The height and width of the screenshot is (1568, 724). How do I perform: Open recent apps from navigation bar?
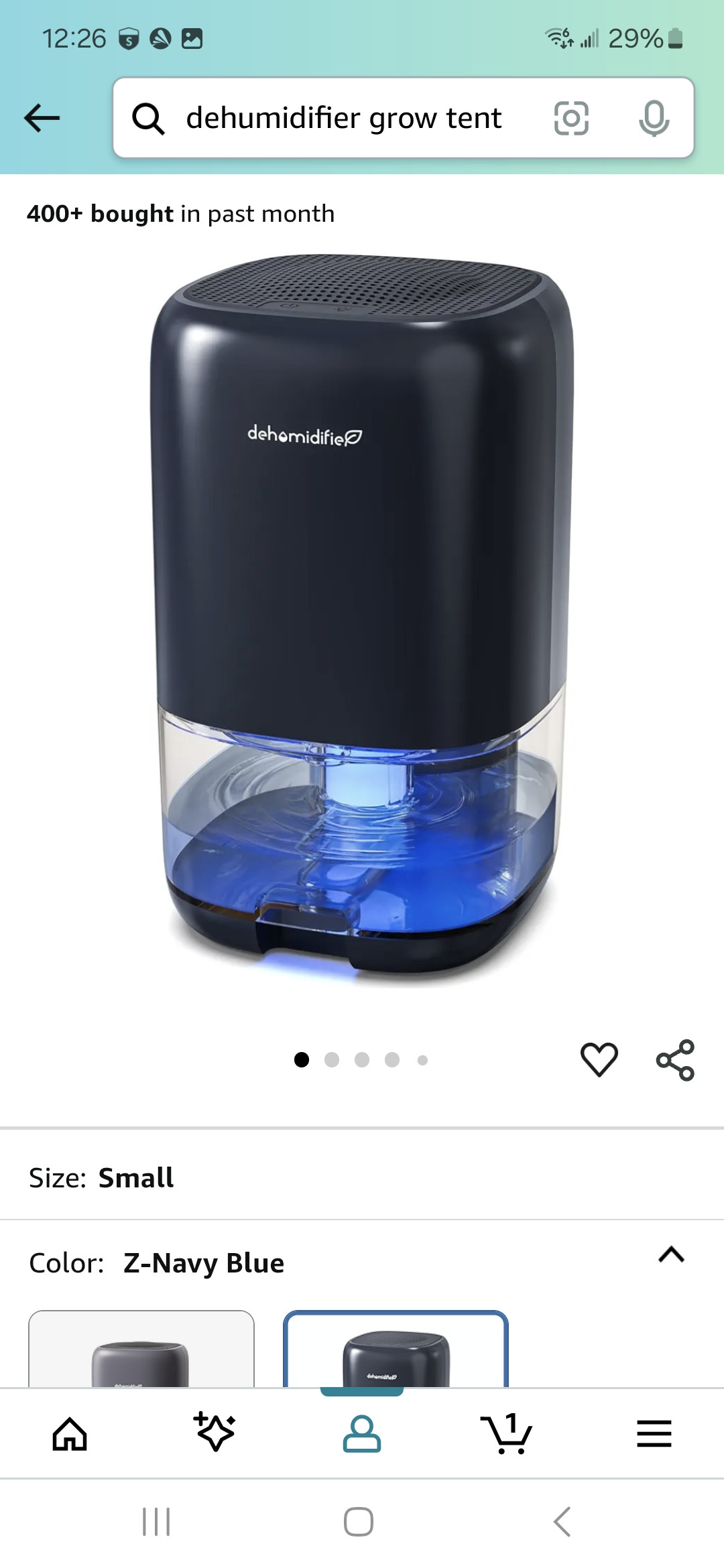pyautogui.click(x=156, y=1522)
